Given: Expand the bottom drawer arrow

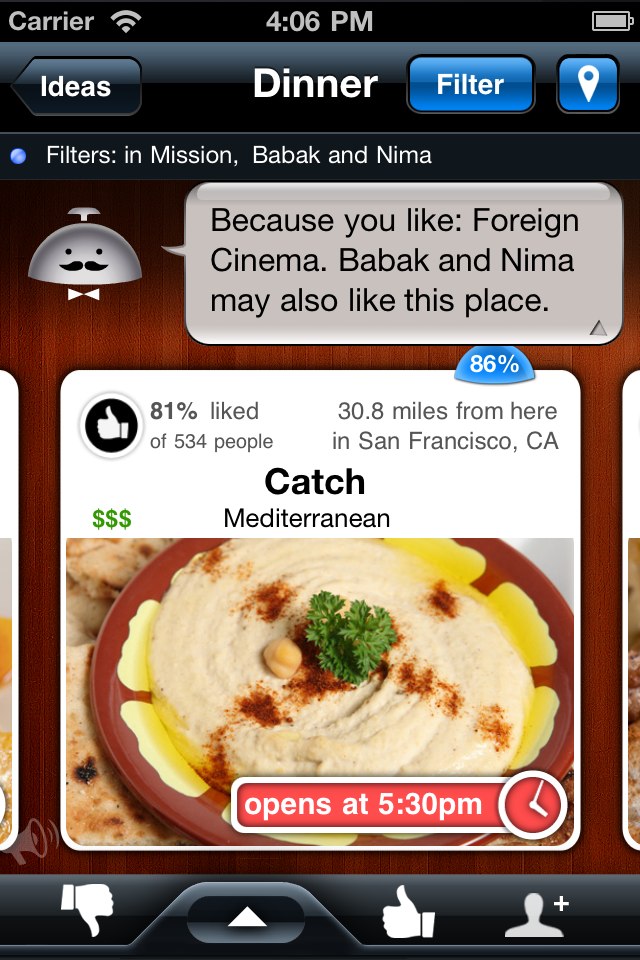Looking at the screenshot, I should pyautogui.click(x=246, y=917).
